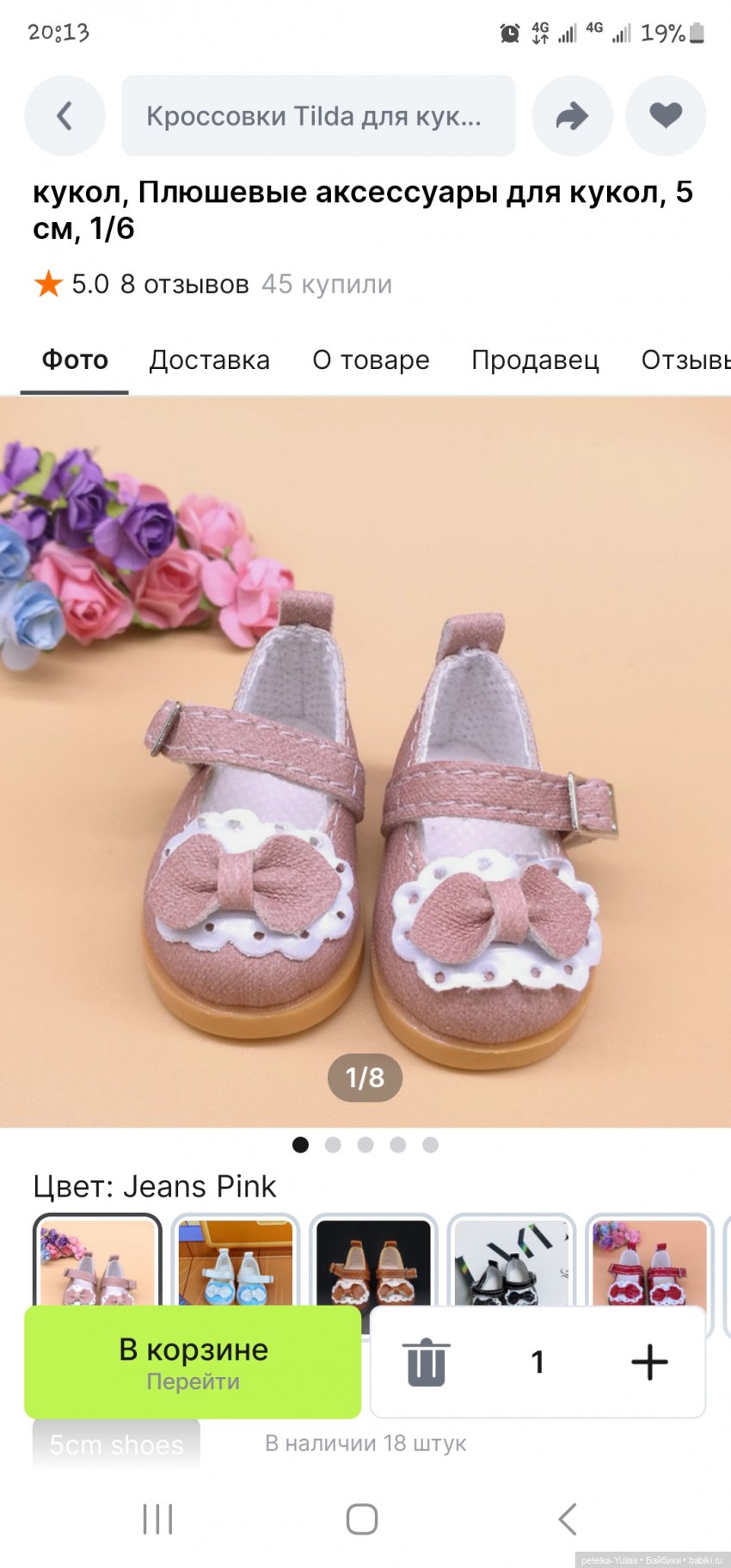
Task: Go to cart via В корзине button
Action: pos(193,1362)
